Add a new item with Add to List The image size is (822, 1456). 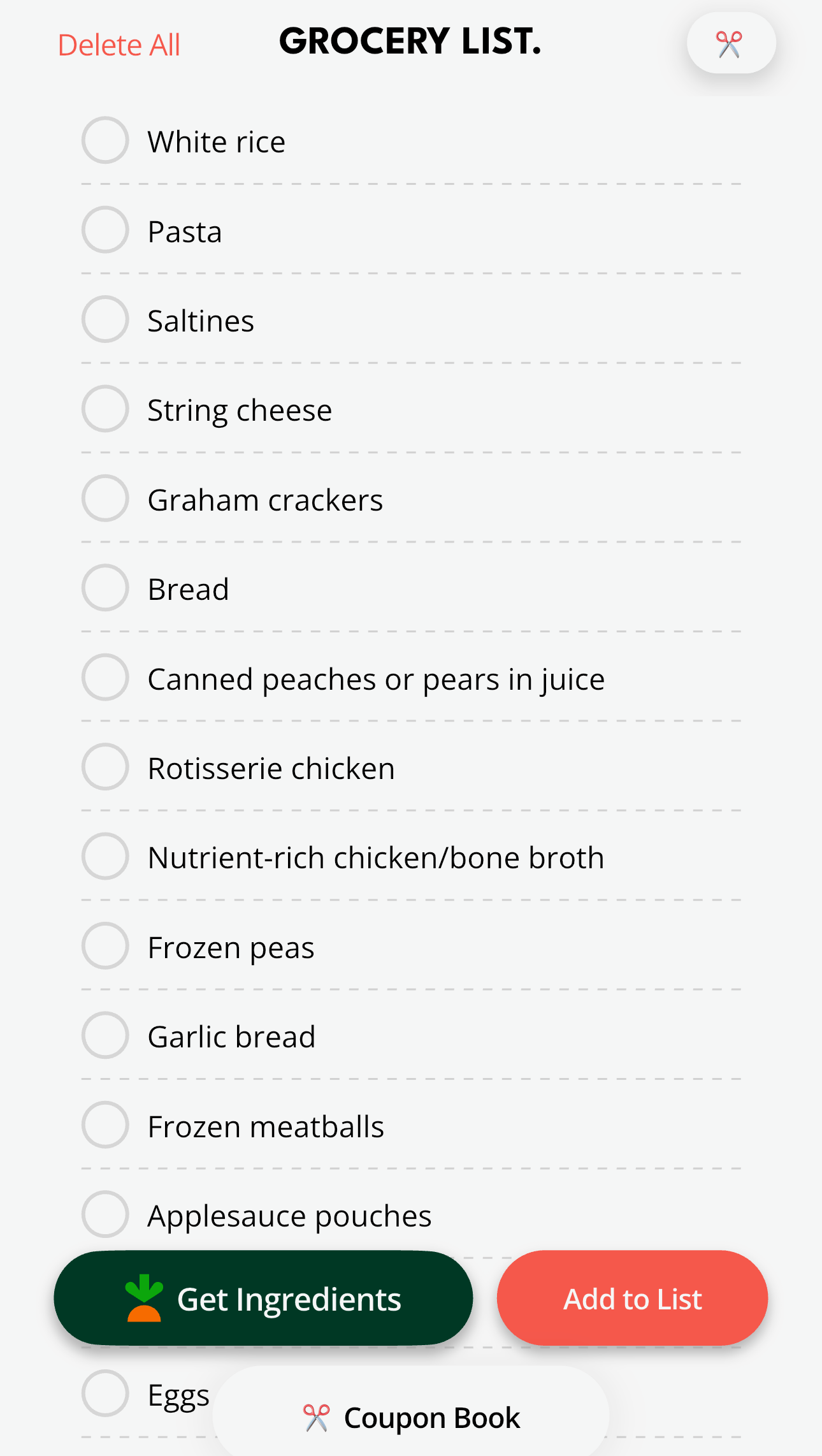coord(632,1299)
